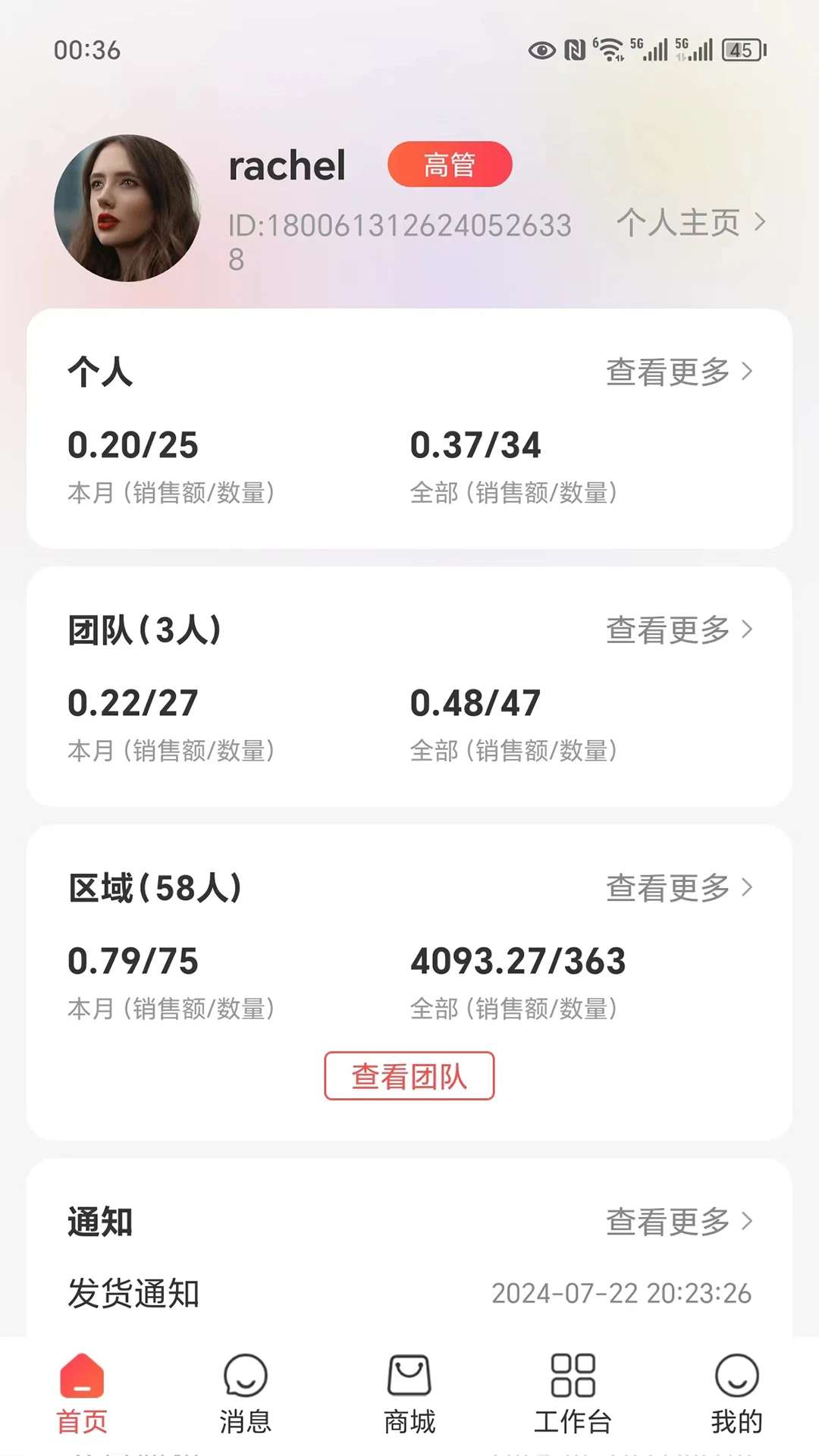
Task: Open the 工作台 workbench grid icon
Action: [573, 1376]
